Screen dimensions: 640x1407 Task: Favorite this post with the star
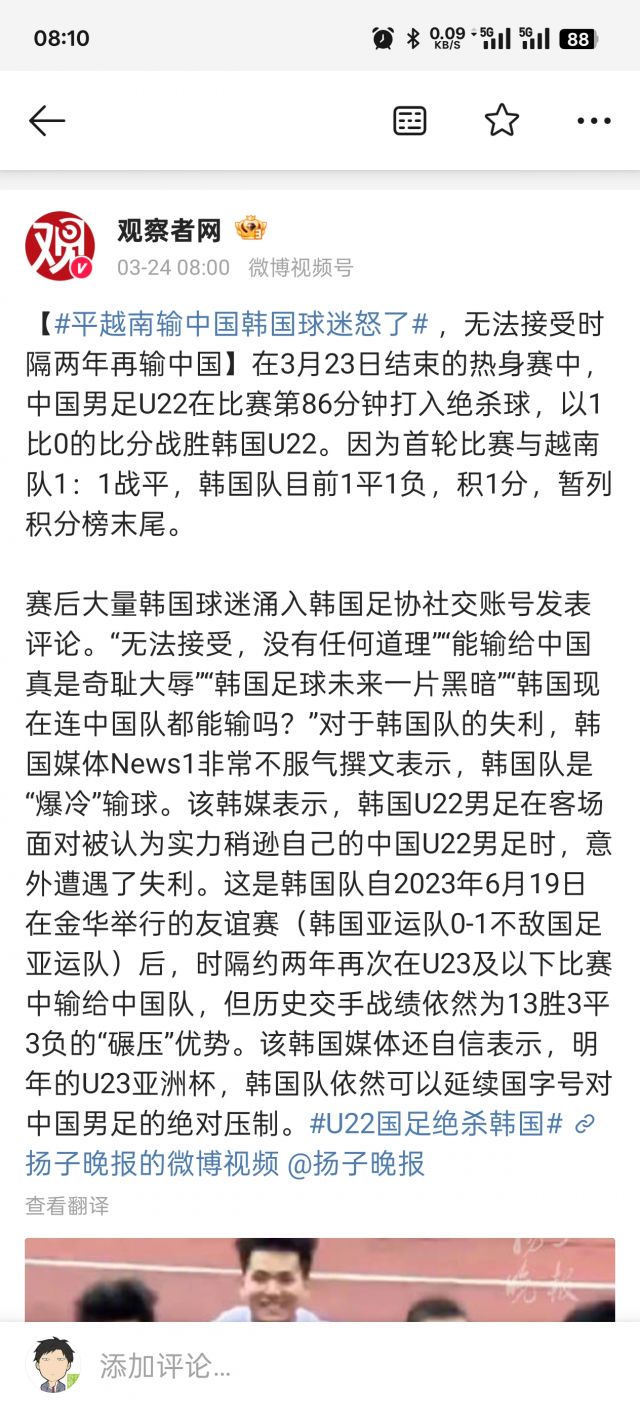click(x=501, y=121)
